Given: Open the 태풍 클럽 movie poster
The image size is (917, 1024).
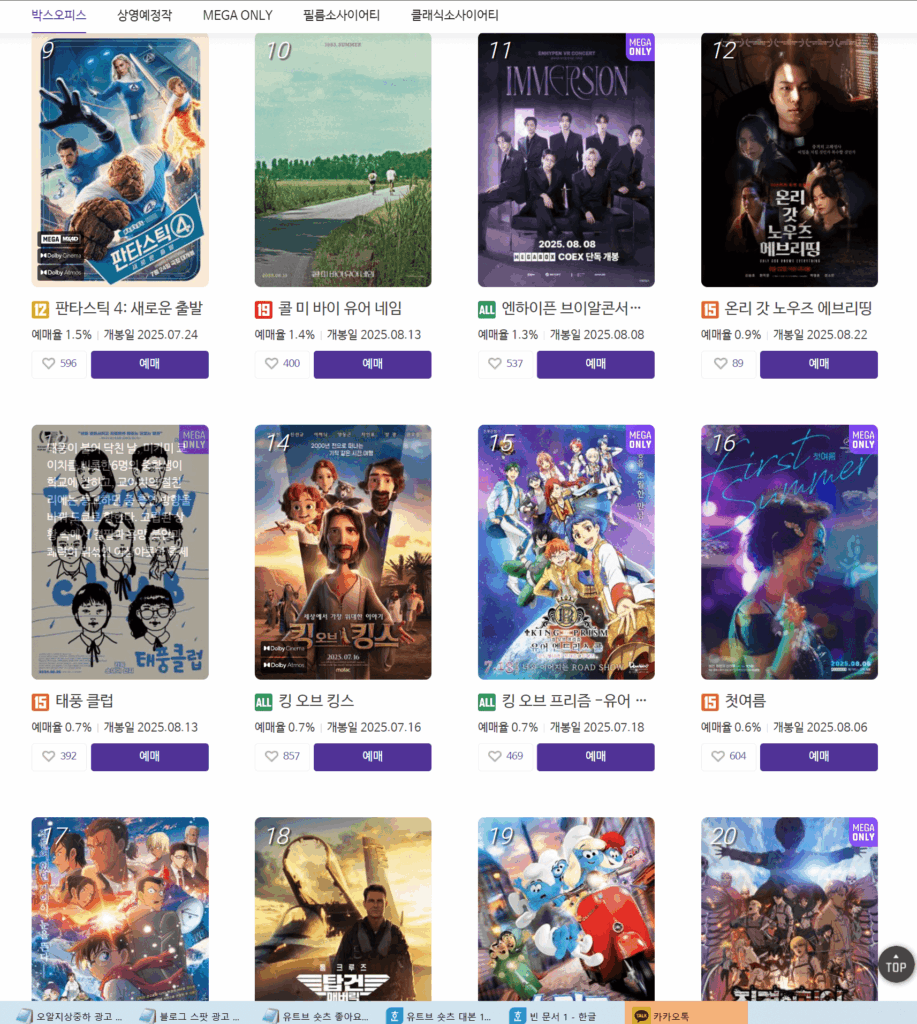Looking at the screenshot, I should click(x=120, y=552).
